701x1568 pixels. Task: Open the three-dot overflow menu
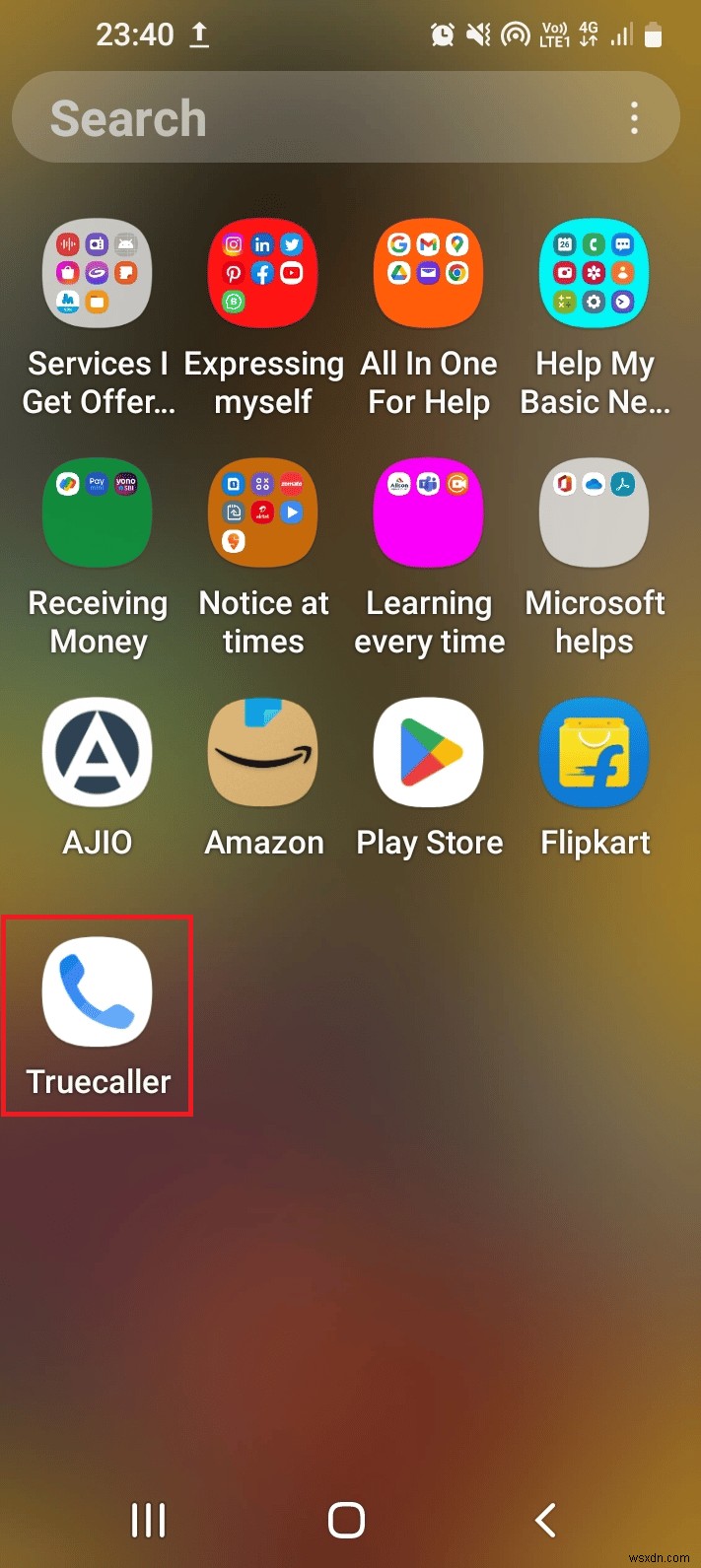634,118
